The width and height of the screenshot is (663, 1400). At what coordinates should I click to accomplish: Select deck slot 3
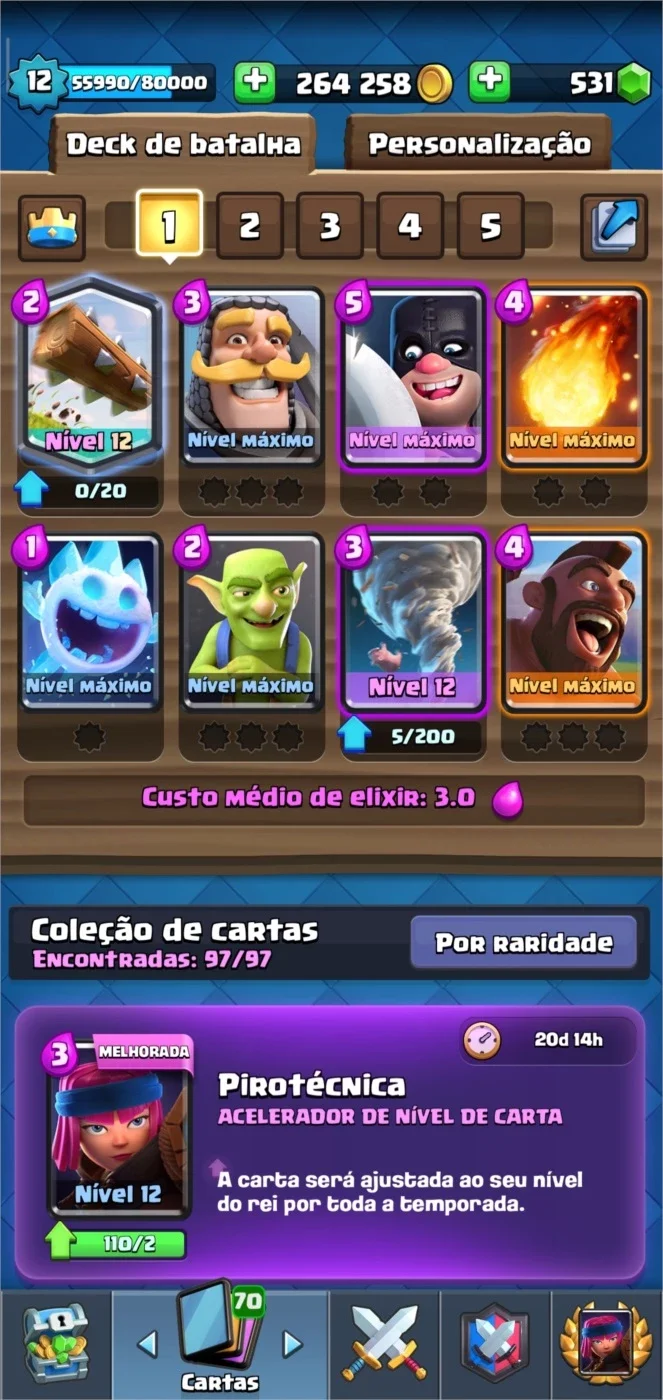(330, 226)
